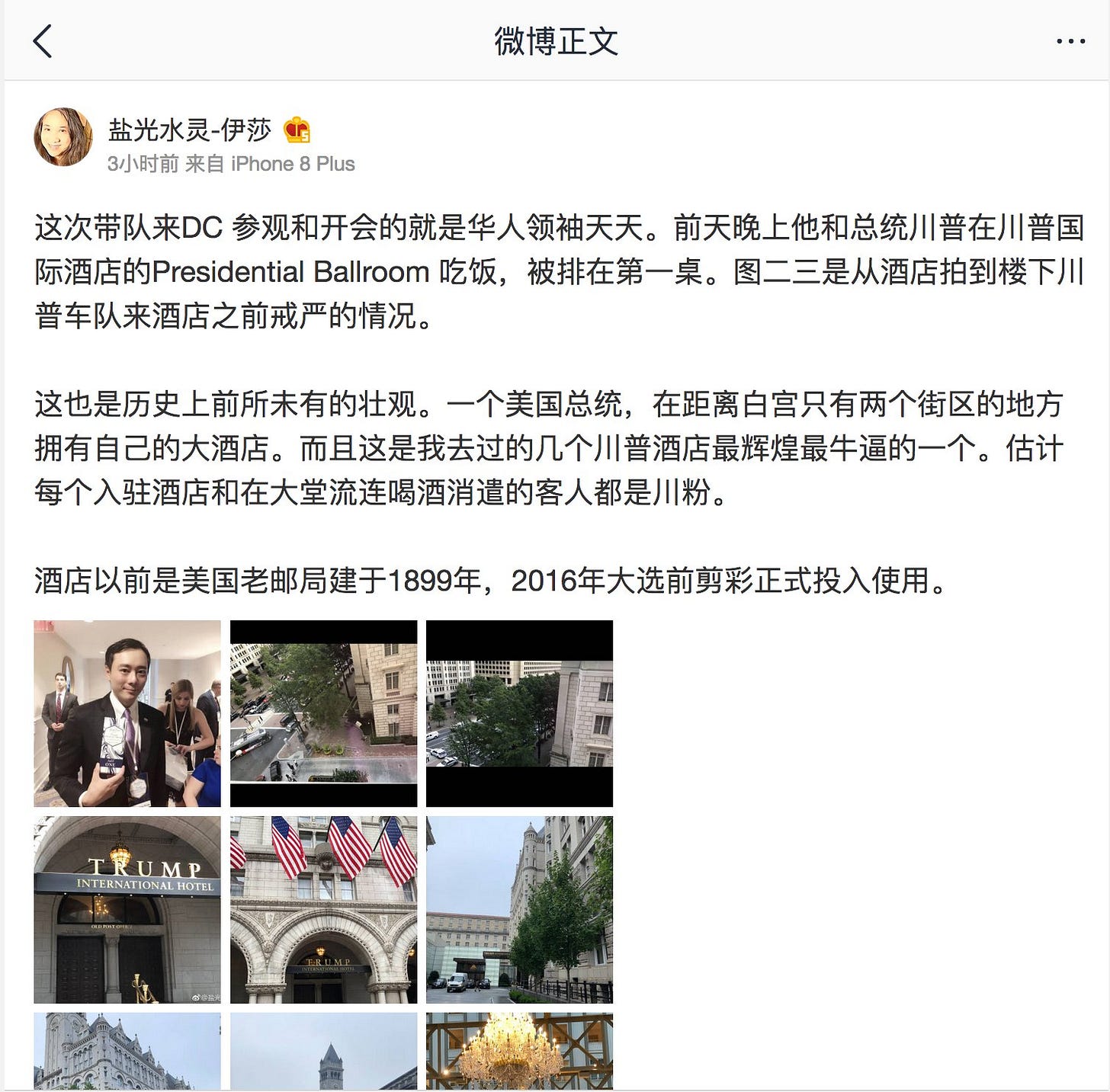1110x1092 pixels.
Task: Open the clock tower spire photo
Action: coord(323,1052)
